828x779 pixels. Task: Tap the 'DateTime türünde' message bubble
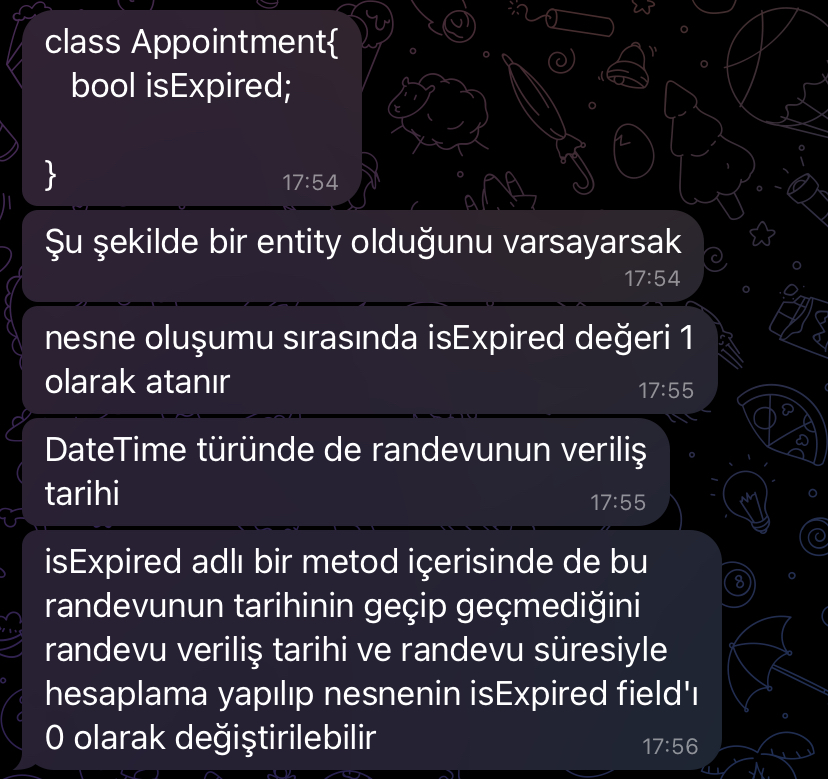pyautogui.click(x=345, y=472)
